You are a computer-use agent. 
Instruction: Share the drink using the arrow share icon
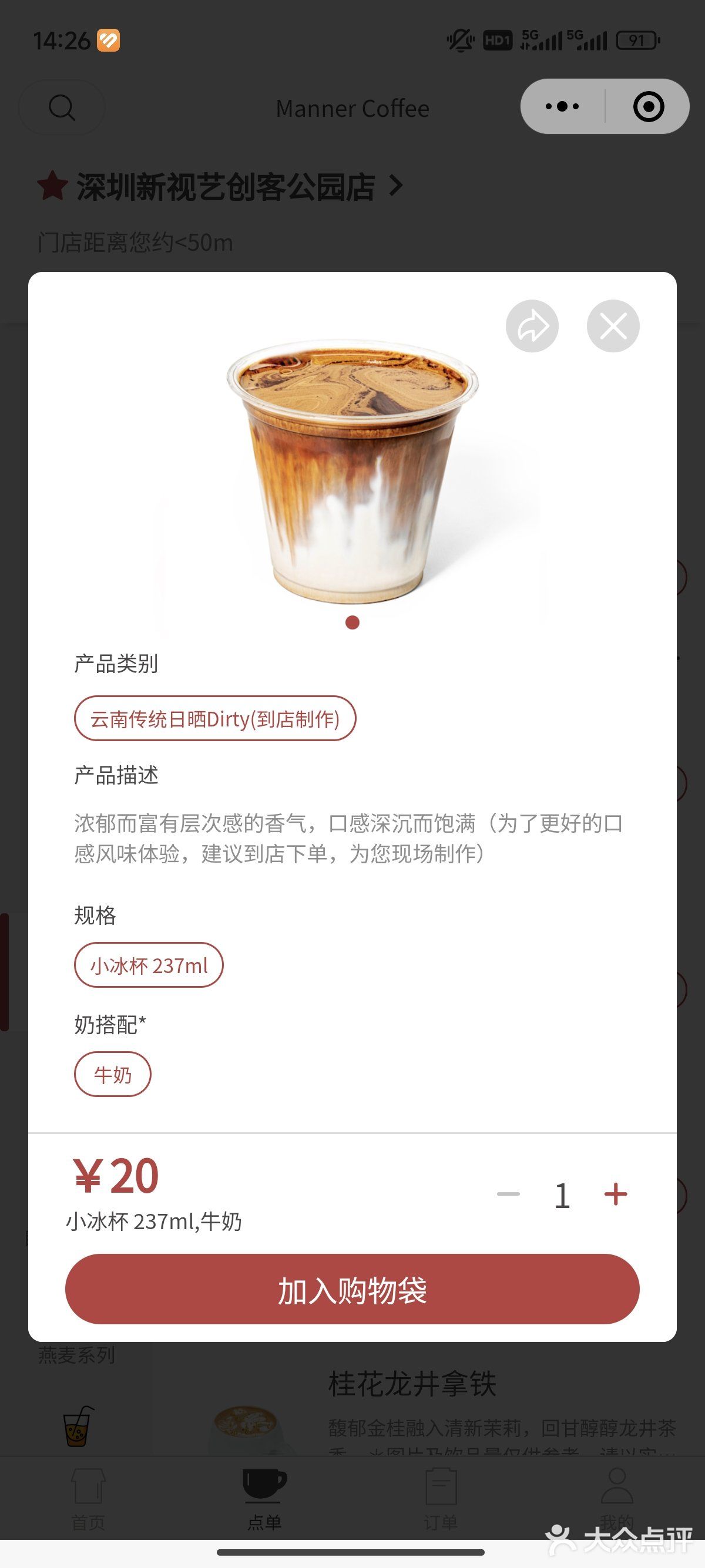pos(532,327)
